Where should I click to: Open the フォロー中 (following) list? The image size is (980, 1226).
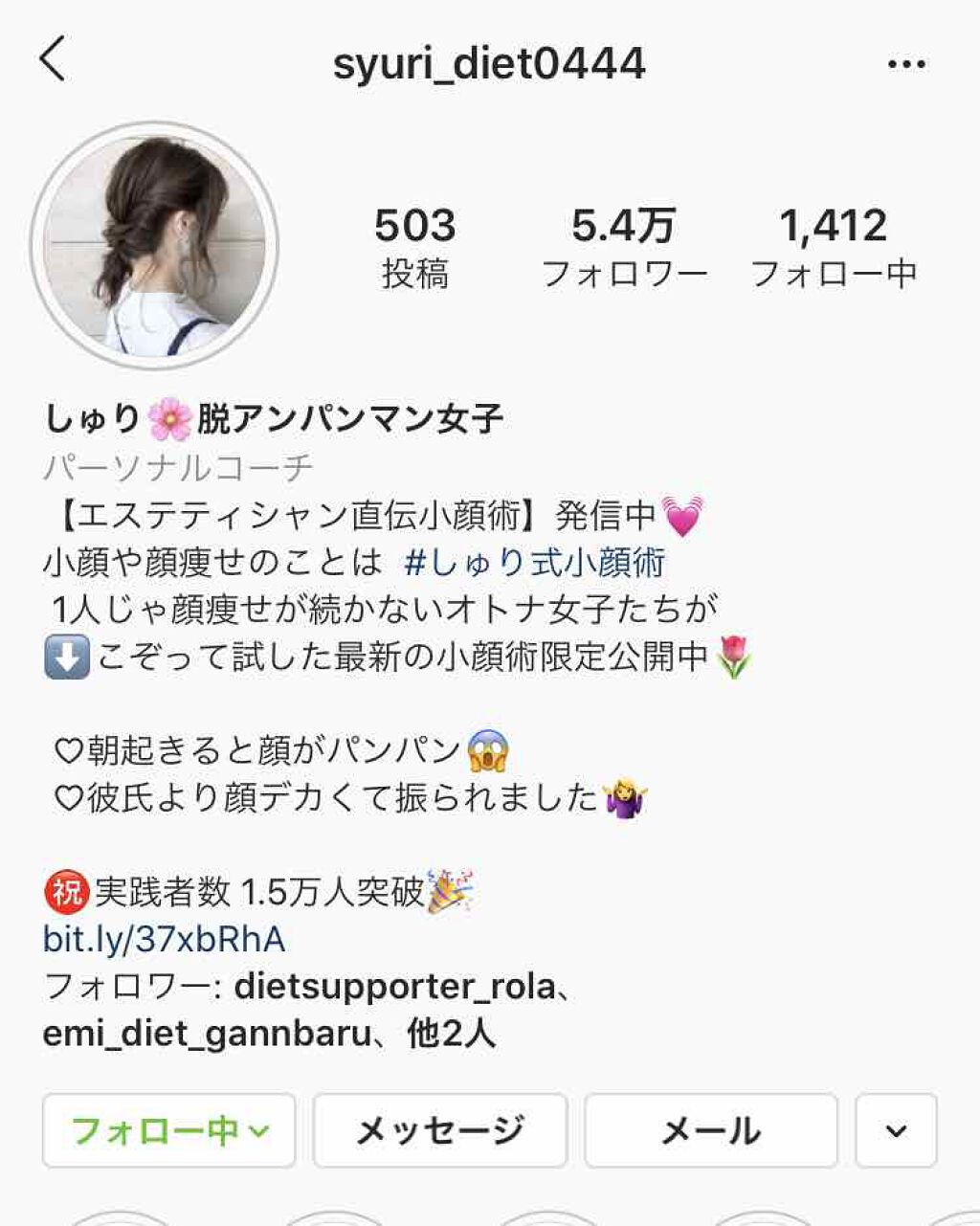coord(836,244)
